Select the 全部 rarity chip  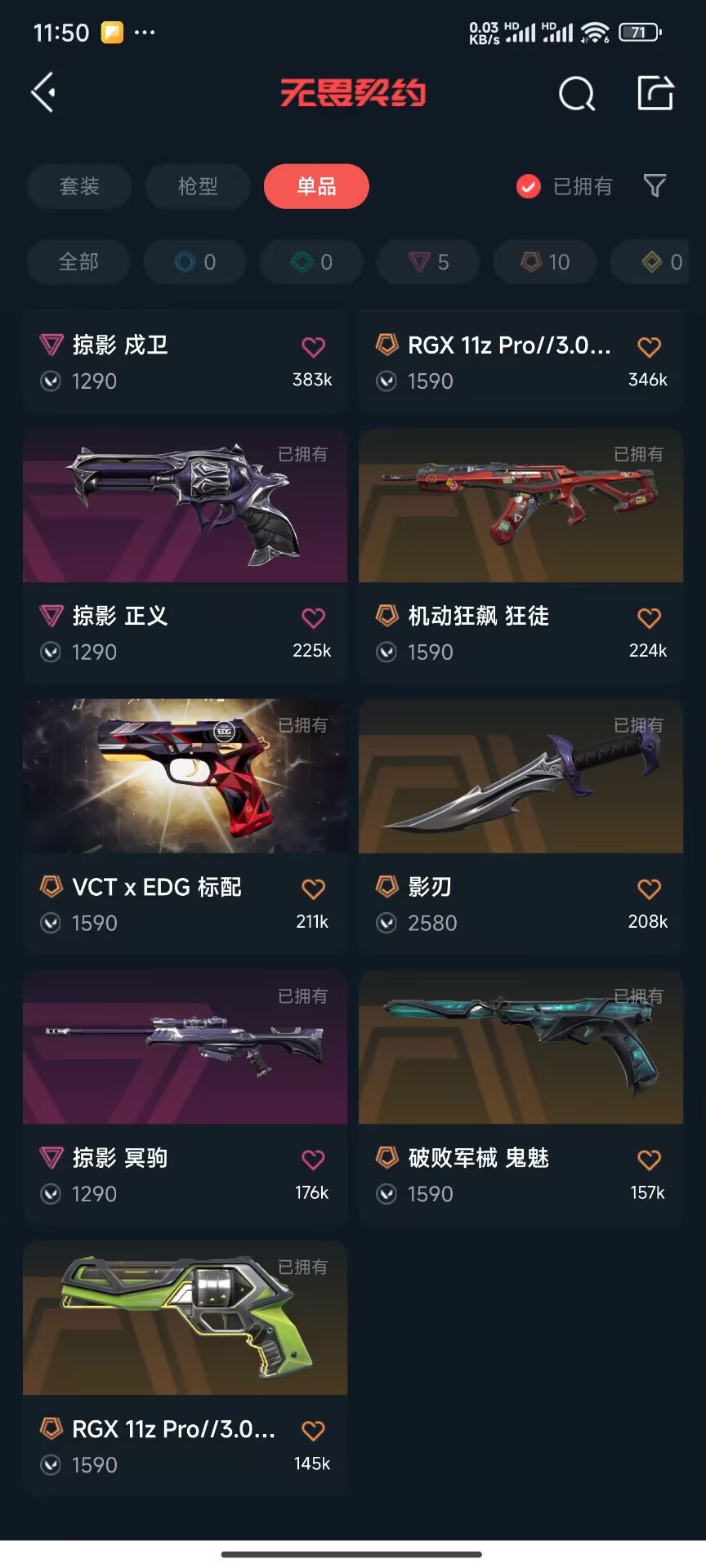click(x=78, y=262)
